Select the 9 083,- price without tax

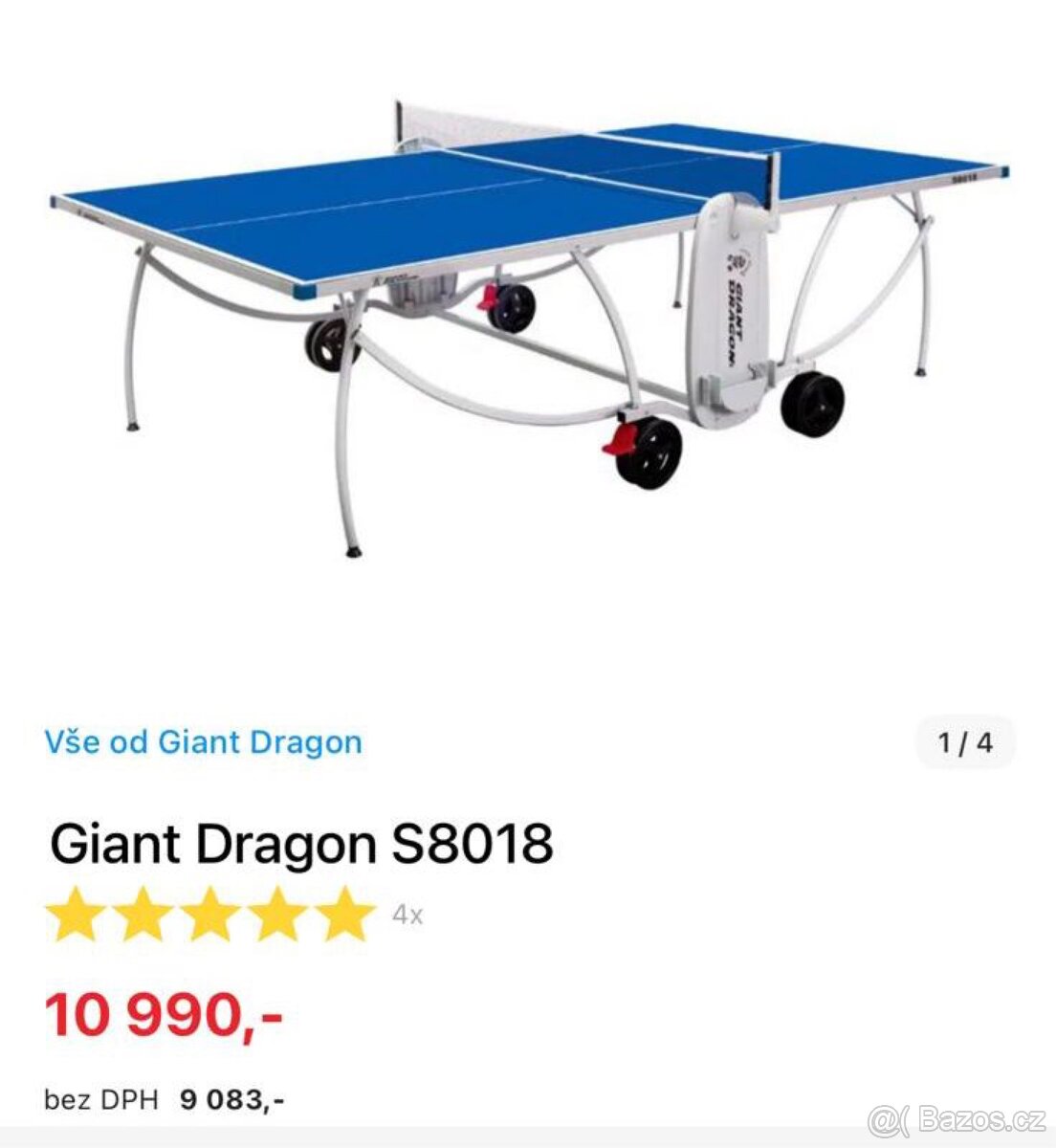pyautogui.click(x=230, y=1098)
